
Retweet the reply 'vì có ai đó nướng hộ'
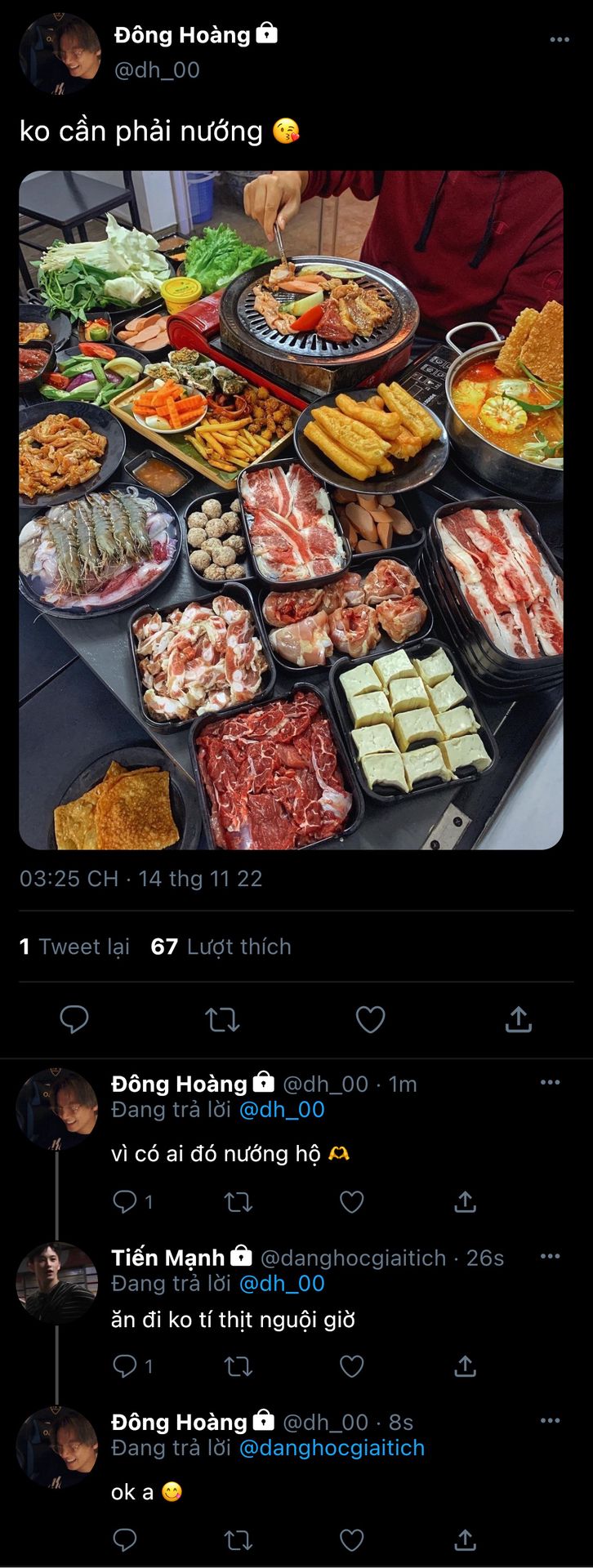pyautogui.click(x=238, y=1201)
